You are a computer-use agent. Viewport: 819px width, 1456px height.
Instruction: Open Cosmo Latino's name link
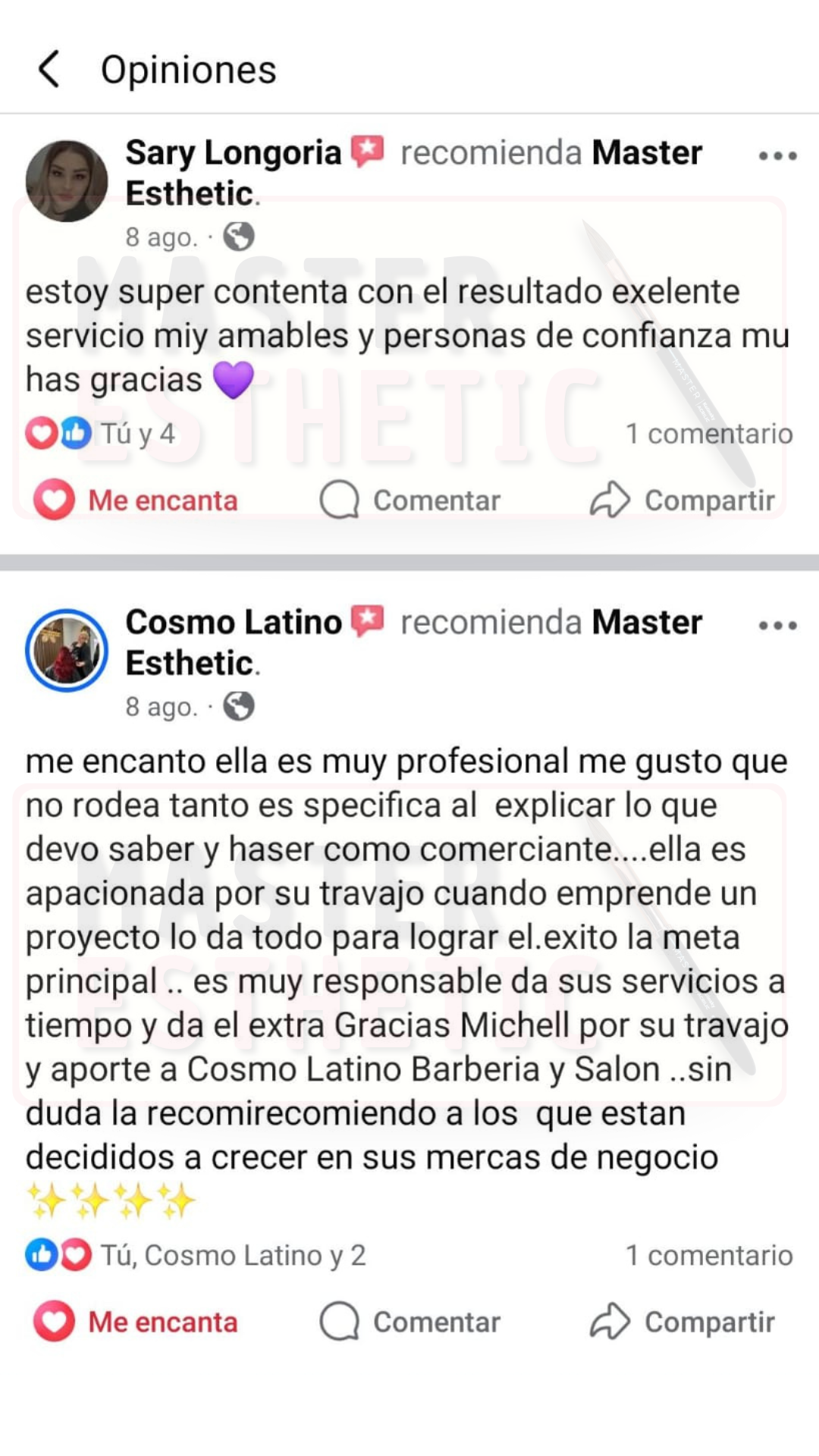click(x=234, y=623)
